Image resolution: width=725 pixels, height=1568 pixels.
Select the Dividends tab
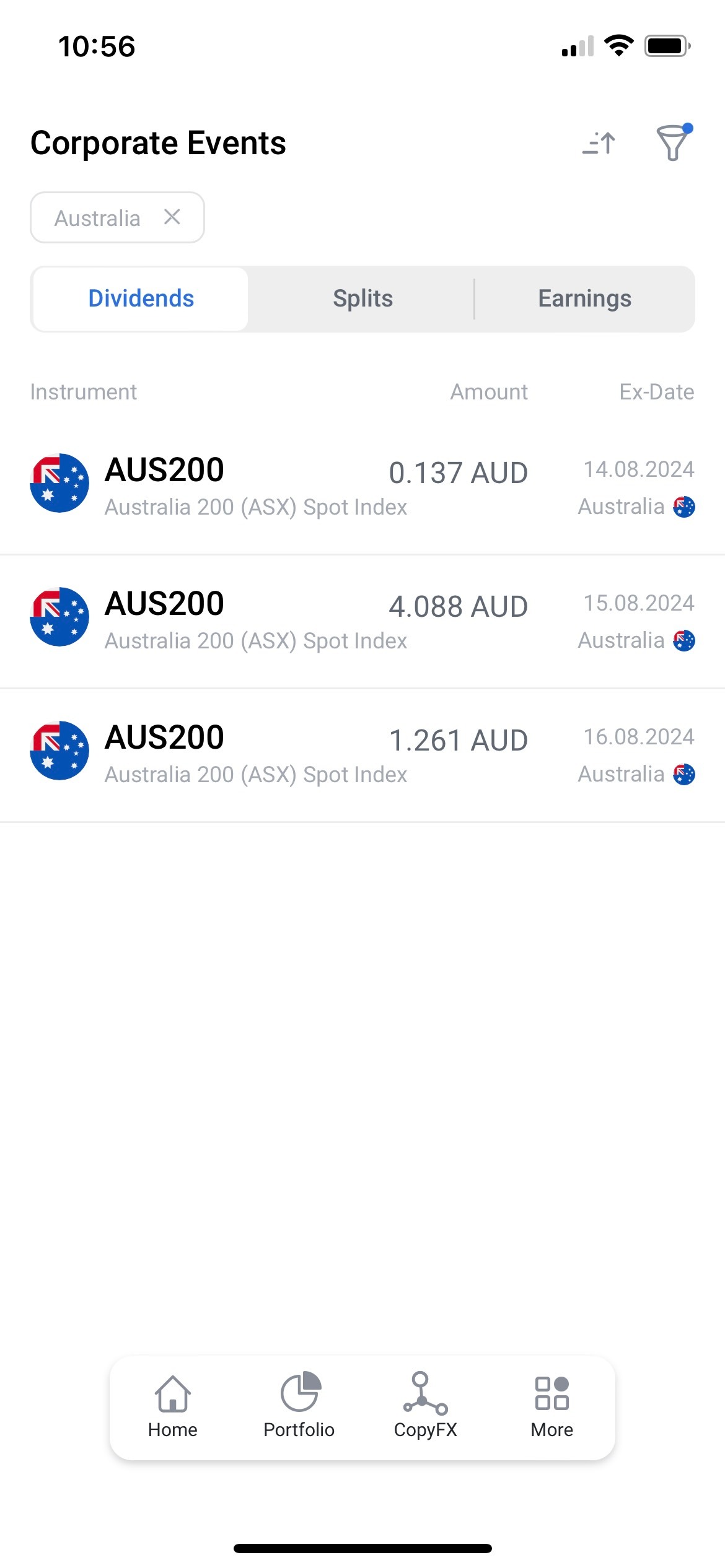(141, 298)
